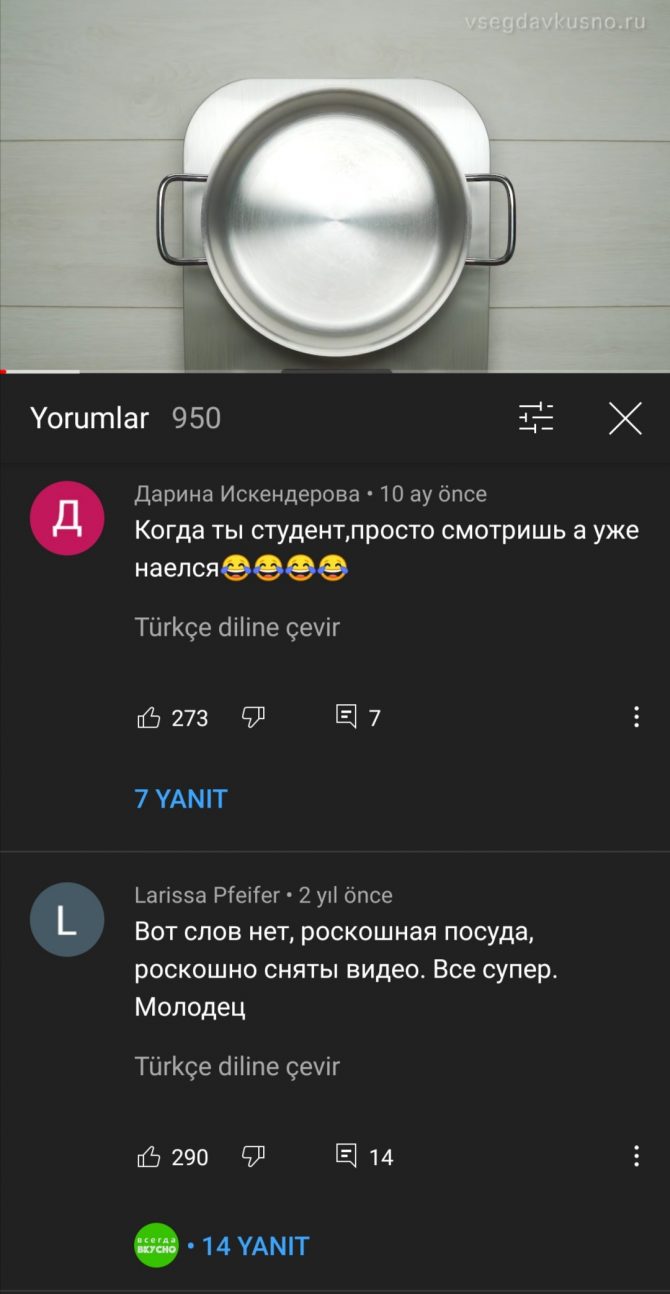Translate Larissa Pfeifer's comment to Turkish
Viewport: 670px width, 1294px height.
tap(237, 1066)
